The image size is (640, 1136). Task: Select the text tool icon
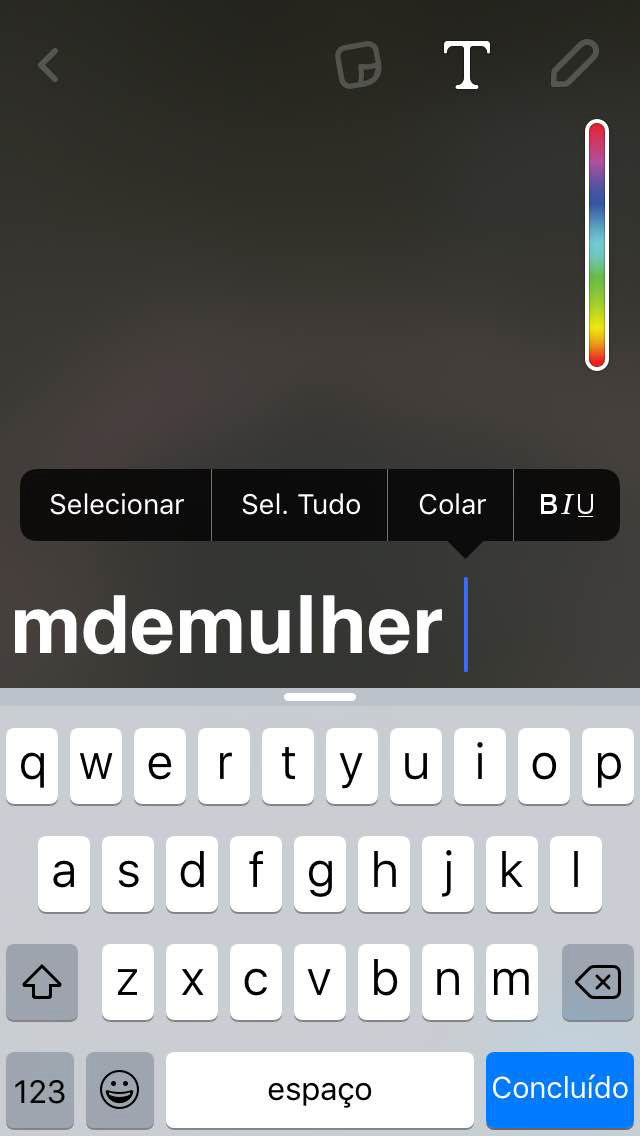[x=466, y=66]
